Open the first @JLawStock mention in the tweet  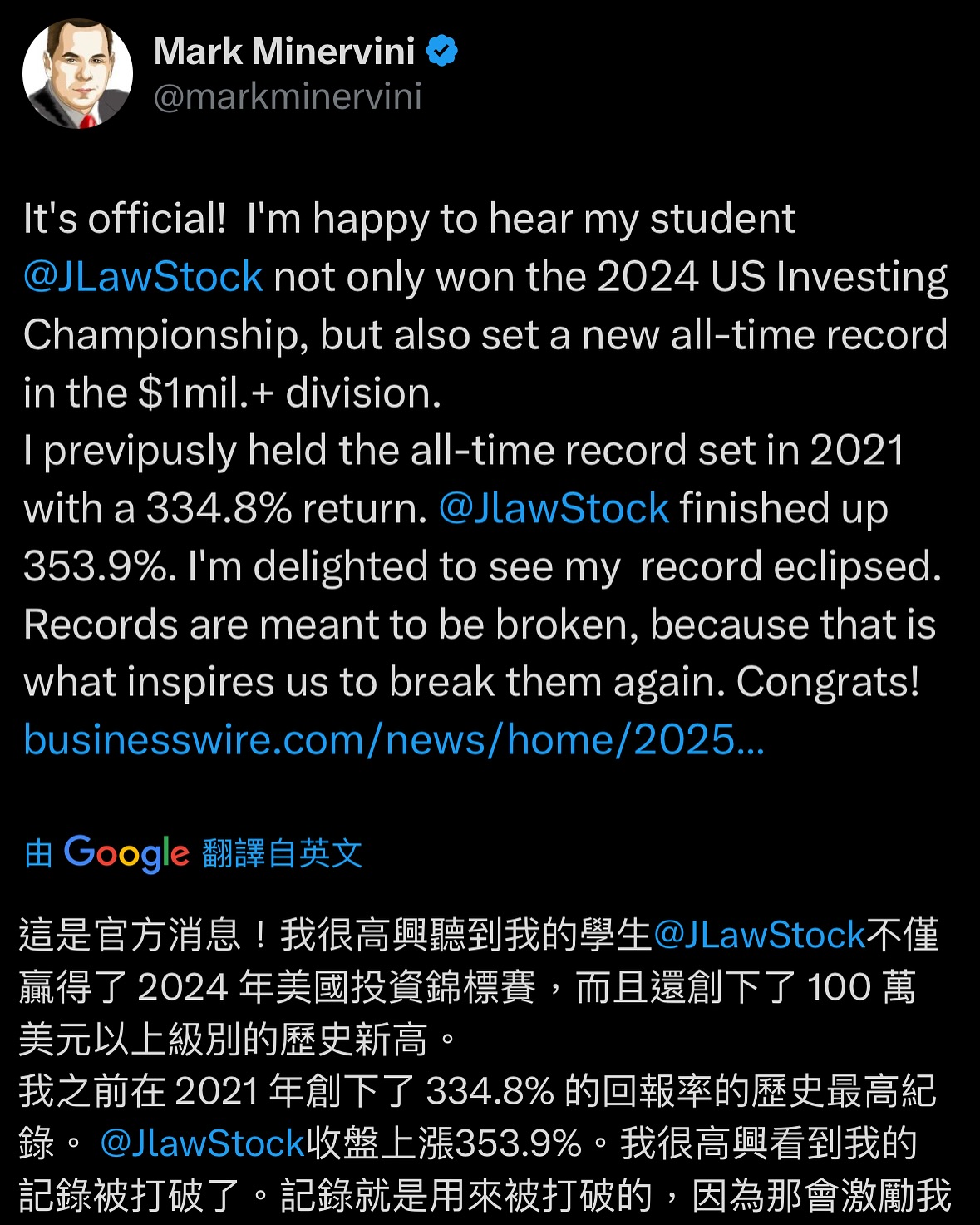pos(143,277)
